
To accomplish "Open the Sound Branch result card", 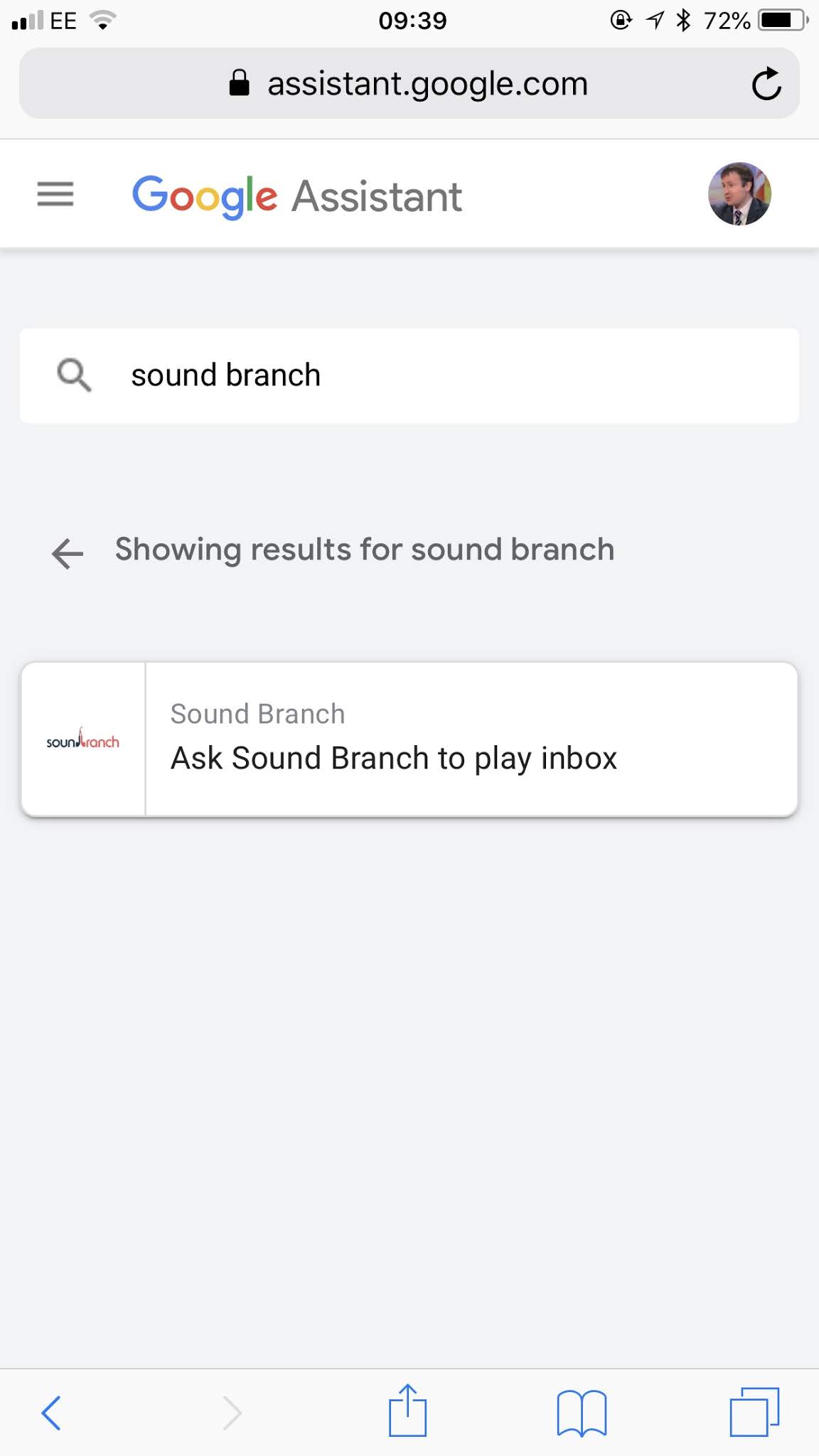I will 409,739.
